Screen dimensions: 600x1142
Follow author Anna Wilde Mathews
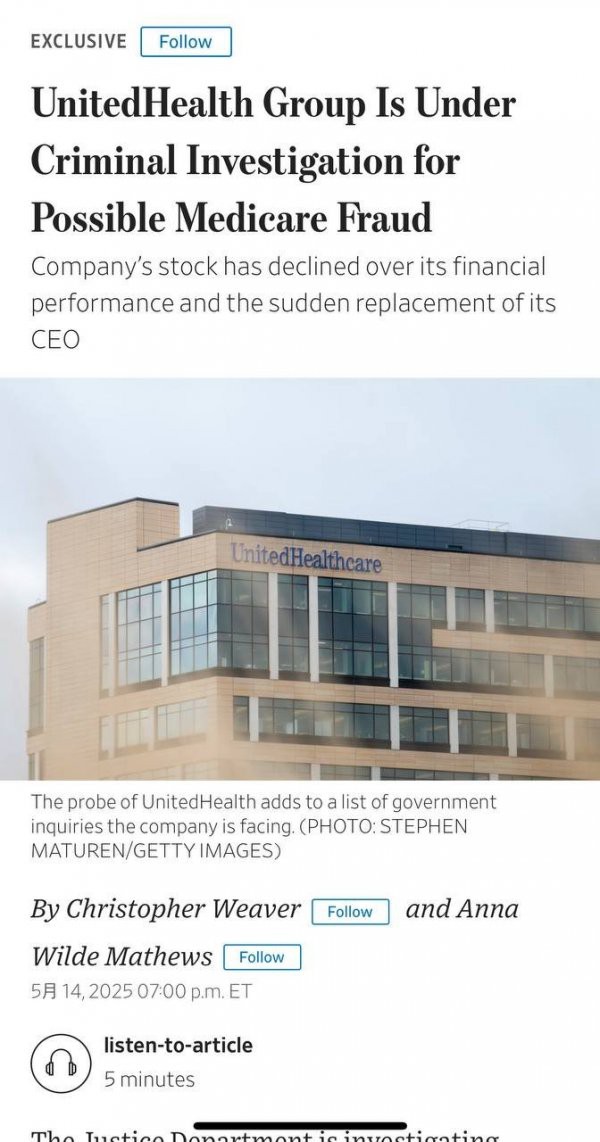click(261, 957)
